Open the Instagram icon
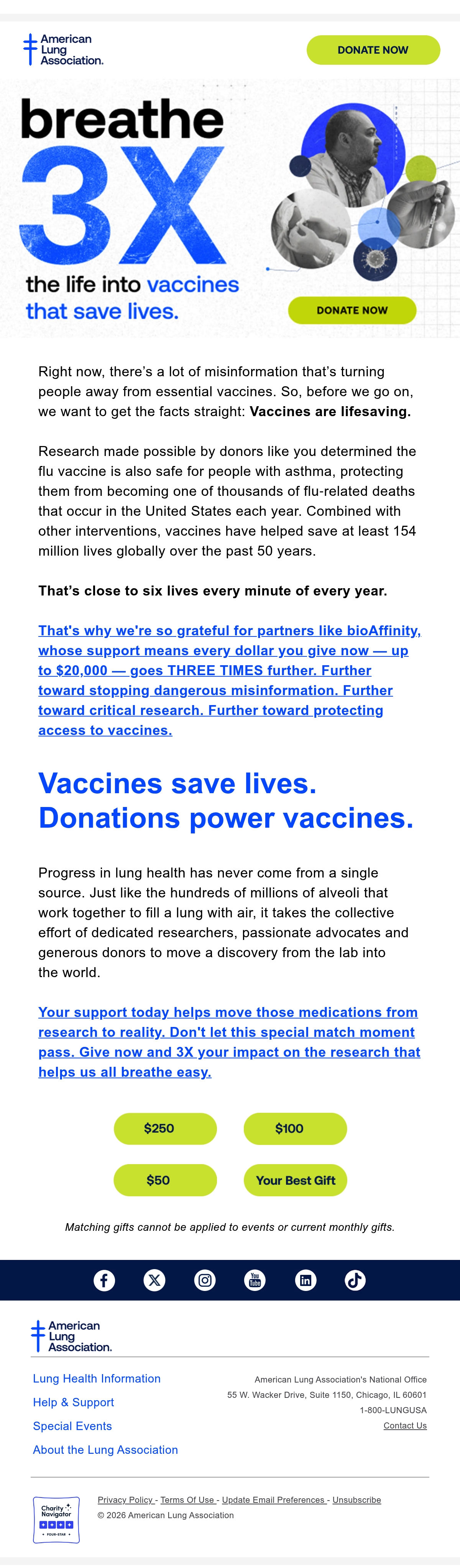Viewport: 460px width, 1568px height. point(205,1280)
